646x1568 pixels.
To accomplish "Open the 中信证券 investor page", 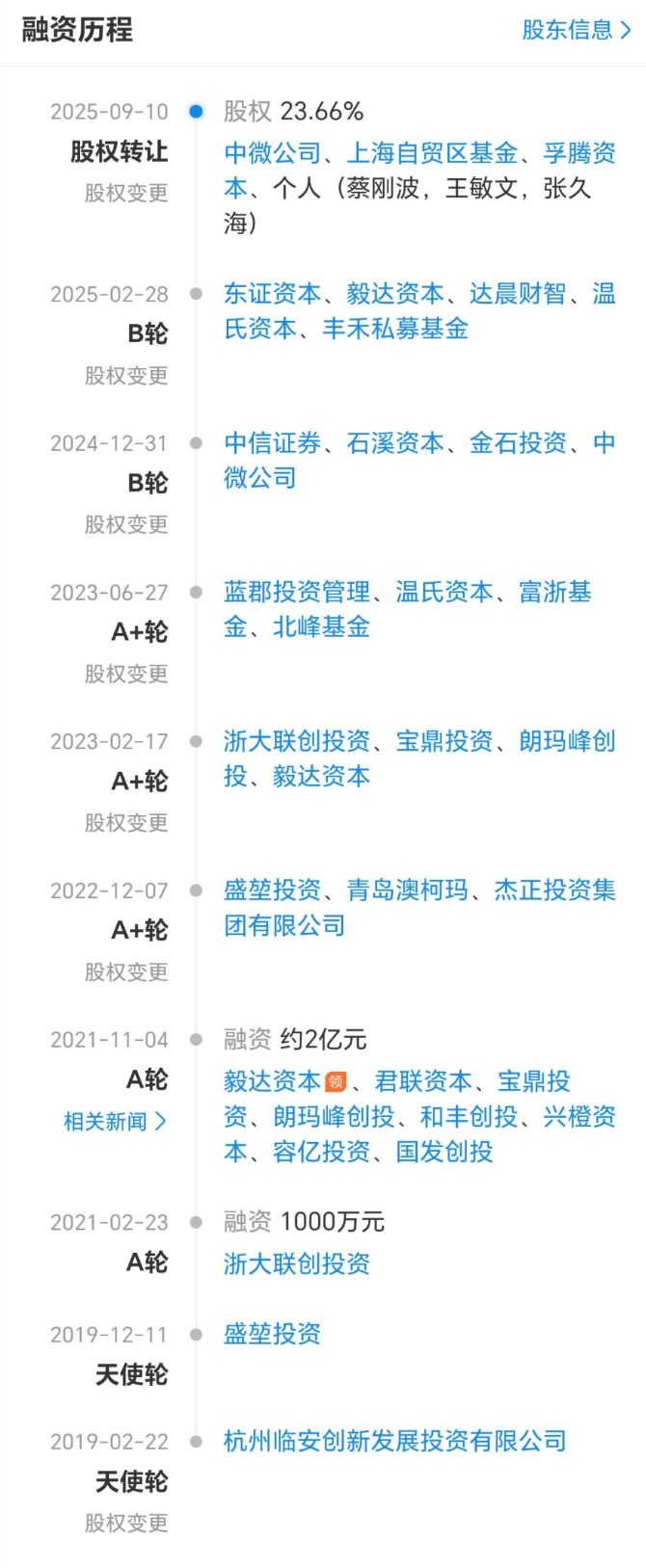I will click(272, 443).
